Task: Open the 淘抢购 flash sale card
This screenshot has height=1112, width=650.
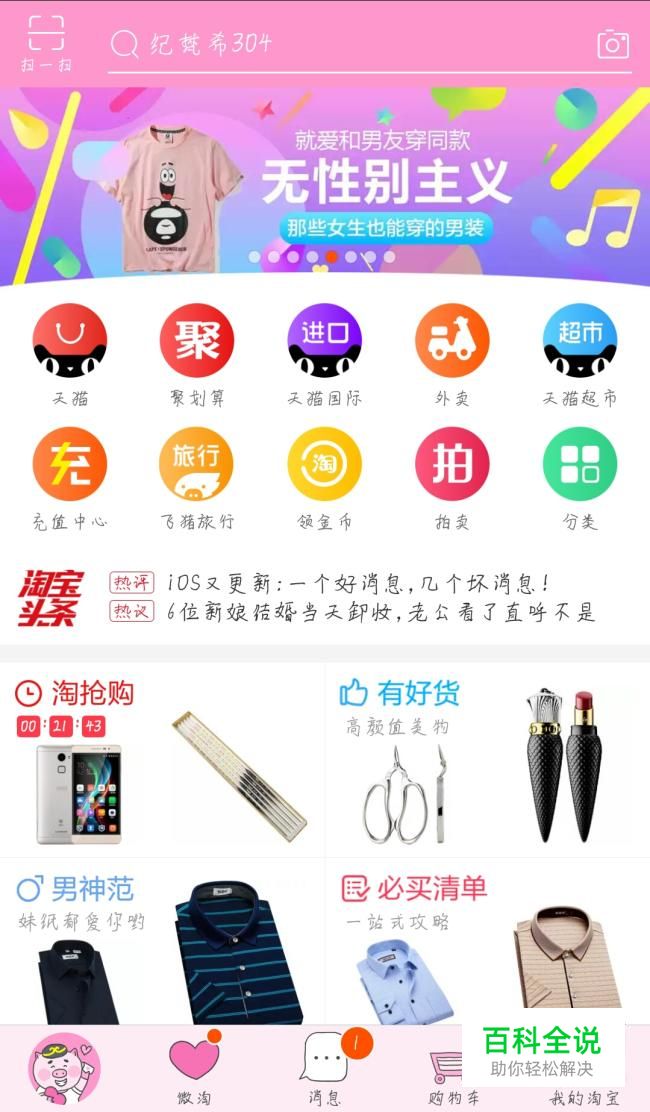Action: tap(162, 760)
